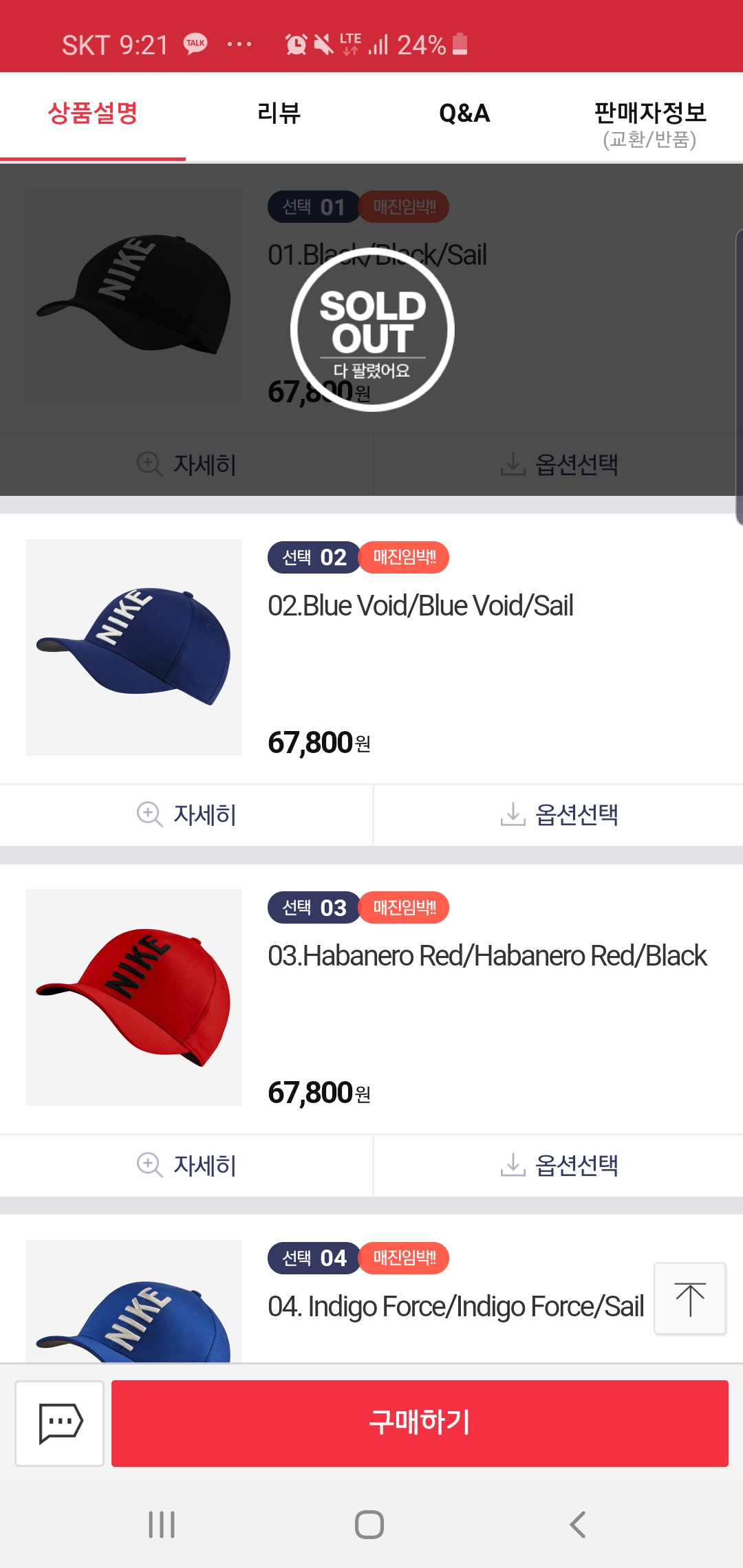Viewport: 743px width, 1568px height.
Task: Switch to 판매자정보 (교환/반품) tab
Action: [x=649, y=122]
